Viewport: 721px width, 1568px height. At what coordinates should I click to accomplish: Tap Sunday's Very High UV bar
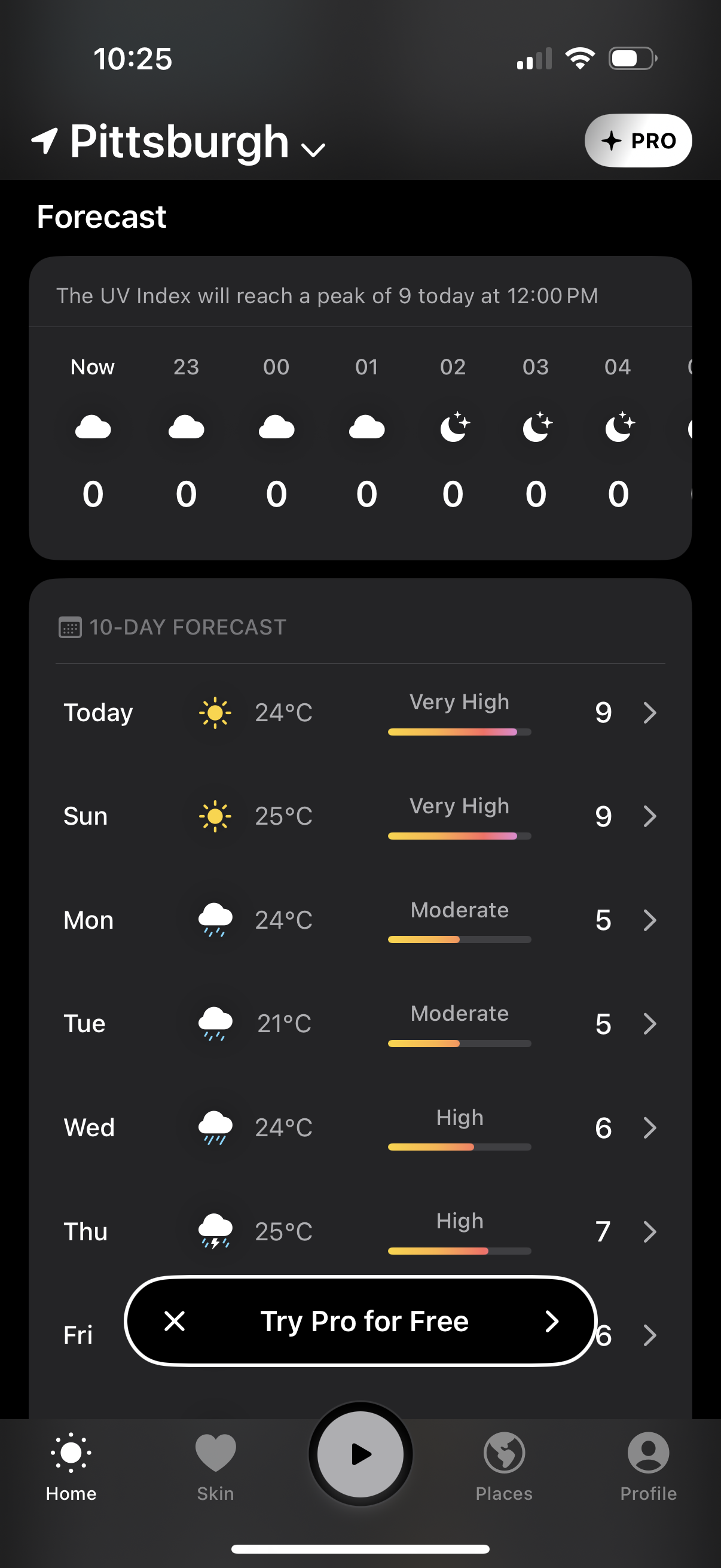(459, 835)
